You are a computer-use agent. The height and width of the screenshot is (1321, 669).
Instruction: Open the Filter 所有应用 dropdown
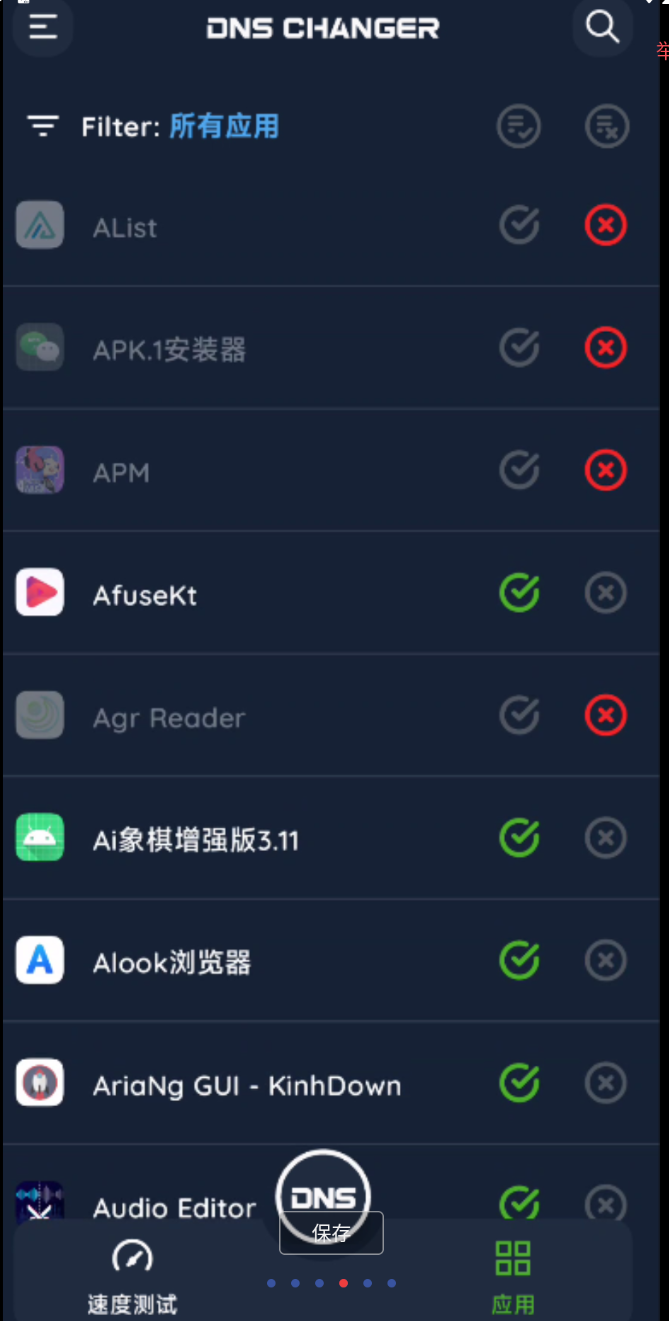click(180, 127)
